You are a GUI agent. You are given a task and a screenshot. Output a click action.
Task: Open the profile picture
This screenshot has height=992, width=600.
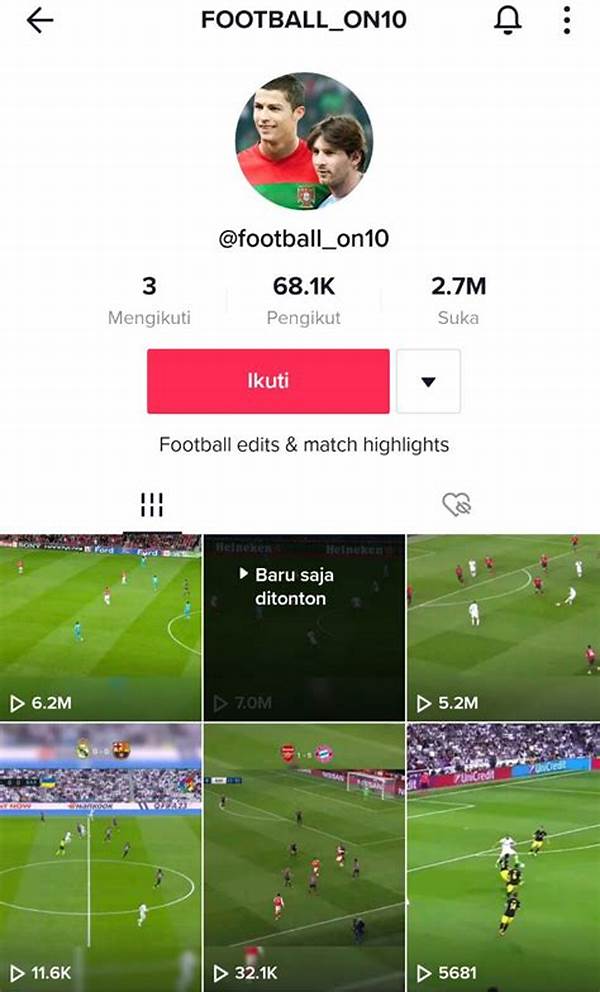click(x=304, y=141)
